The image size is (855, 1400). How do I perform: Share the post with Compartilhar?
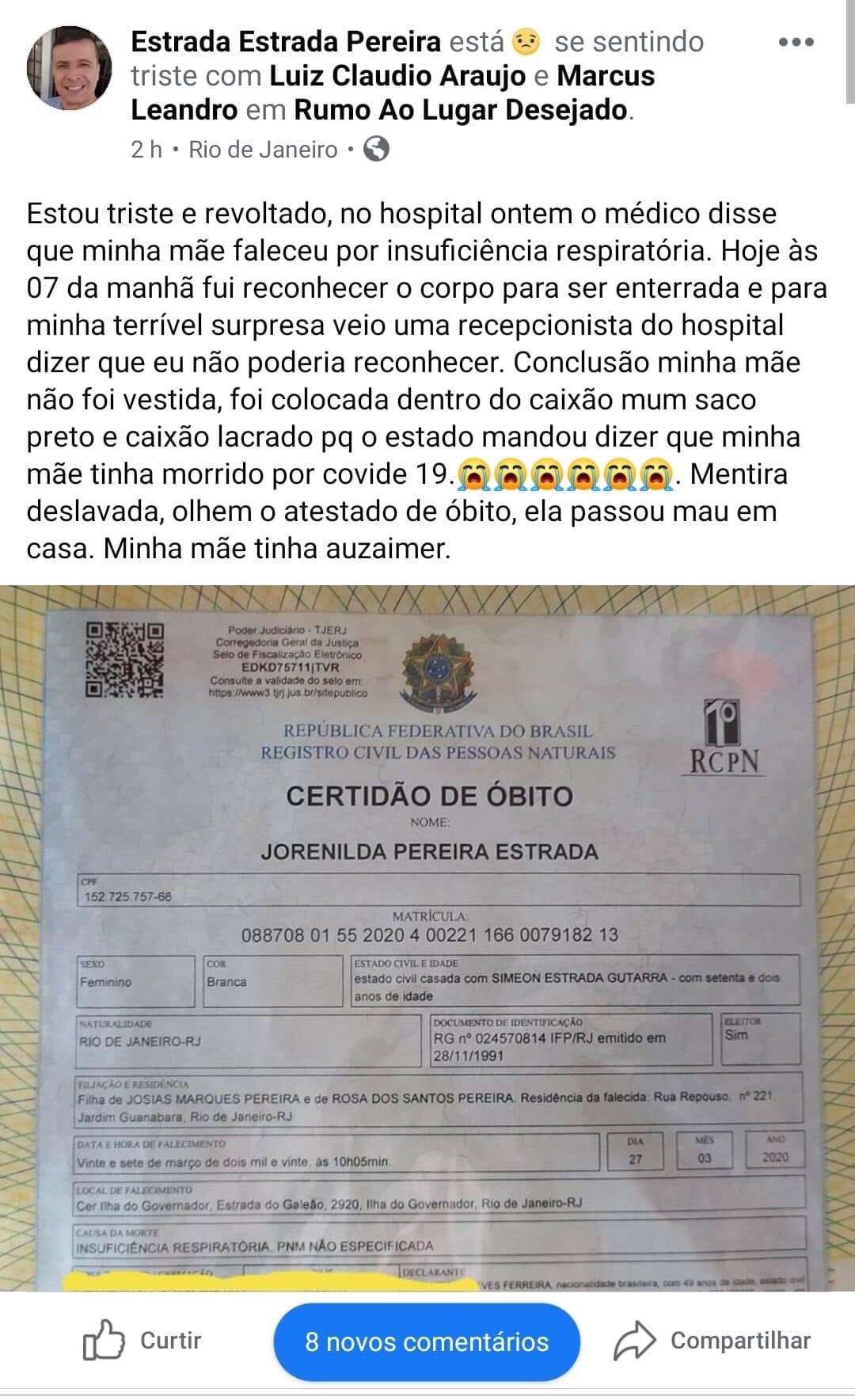tap(712, 1341)
